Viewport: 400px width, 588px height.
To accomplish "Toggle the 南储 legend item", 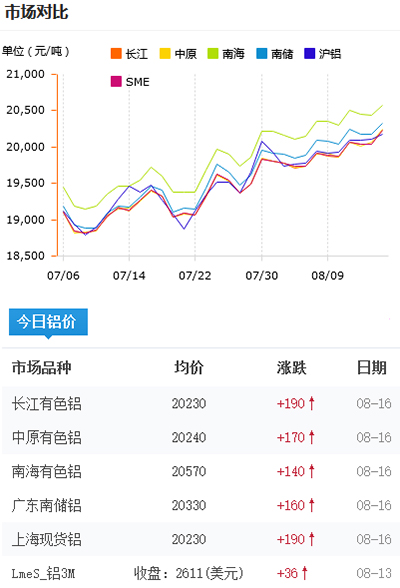I will (x=275, y=54).
